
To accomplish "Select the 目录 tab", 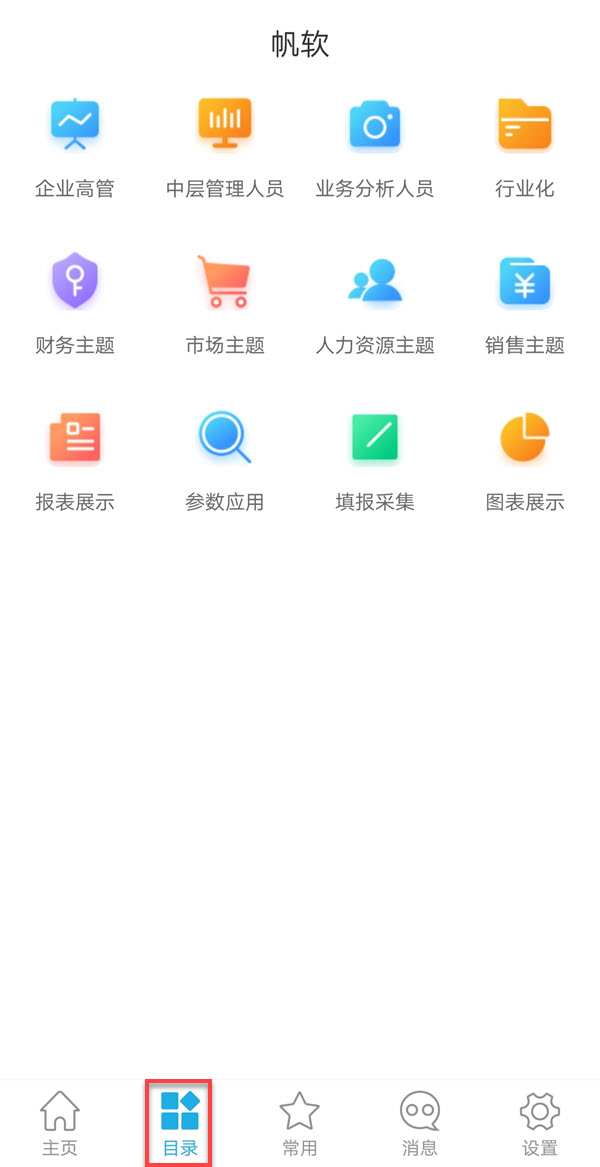I will [180, 1122].
